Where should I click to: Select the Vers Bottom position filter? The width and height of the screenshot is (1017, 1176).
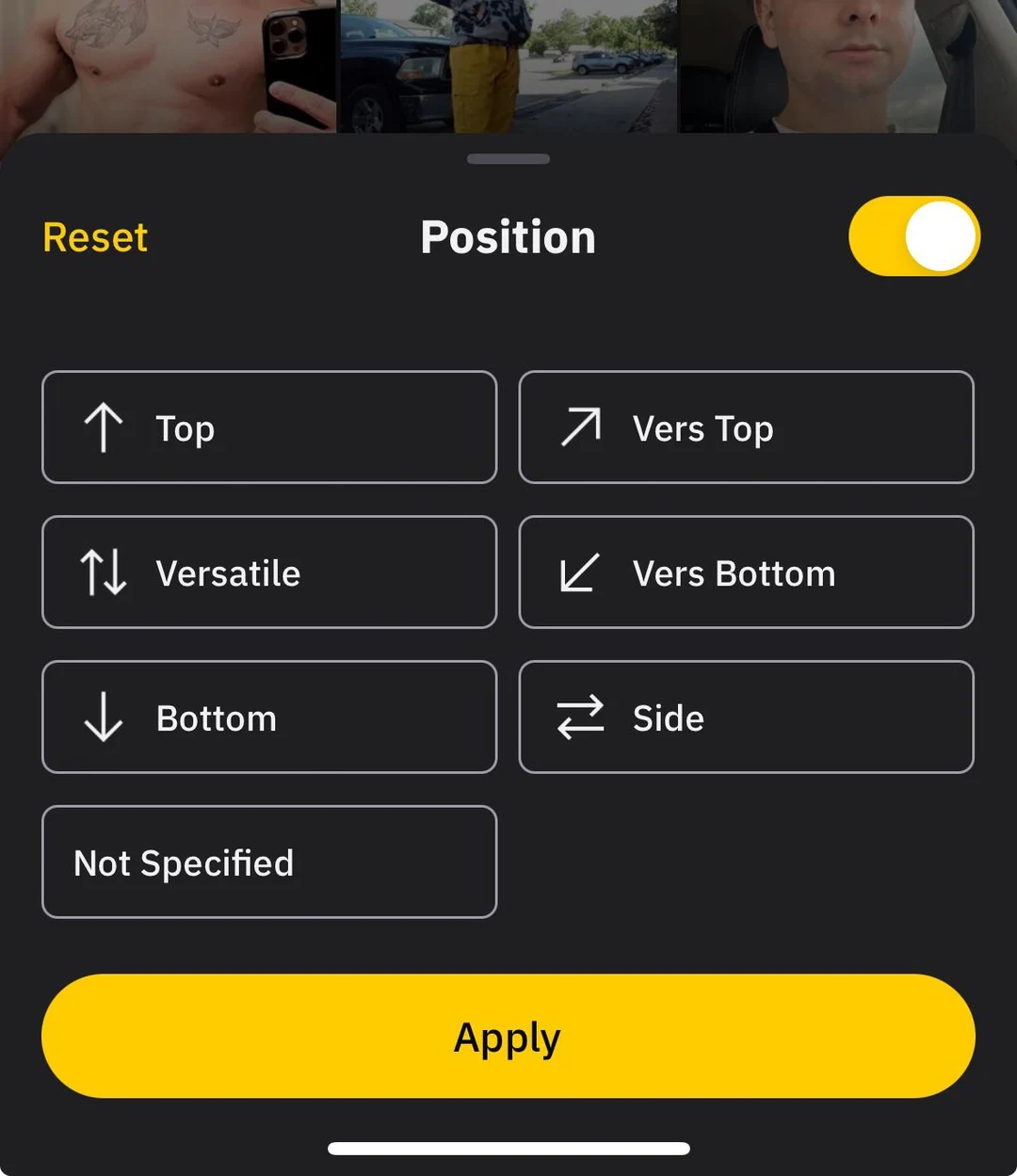pyautogui.click(x=746, y=572)
